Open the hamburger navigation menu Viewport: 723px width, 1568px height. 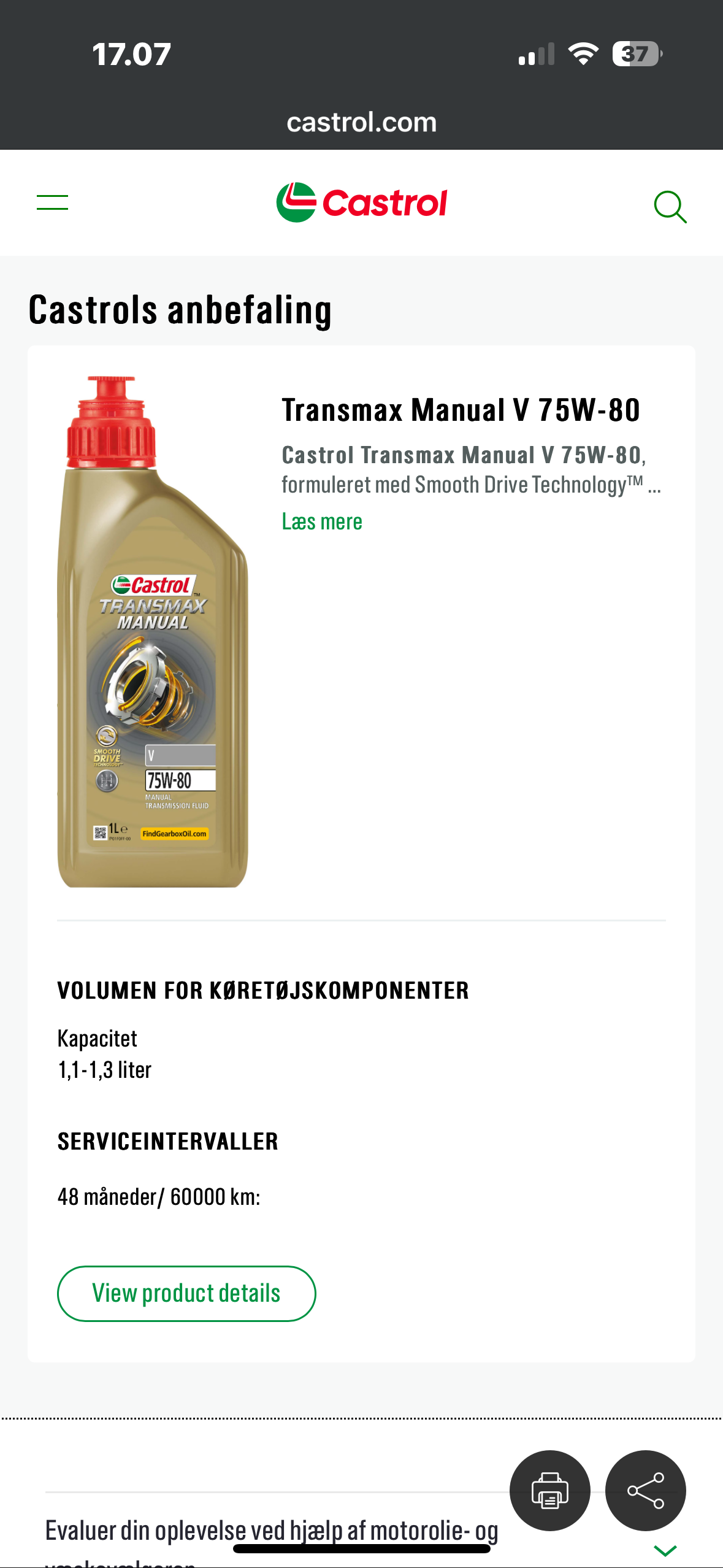point(52,202)
